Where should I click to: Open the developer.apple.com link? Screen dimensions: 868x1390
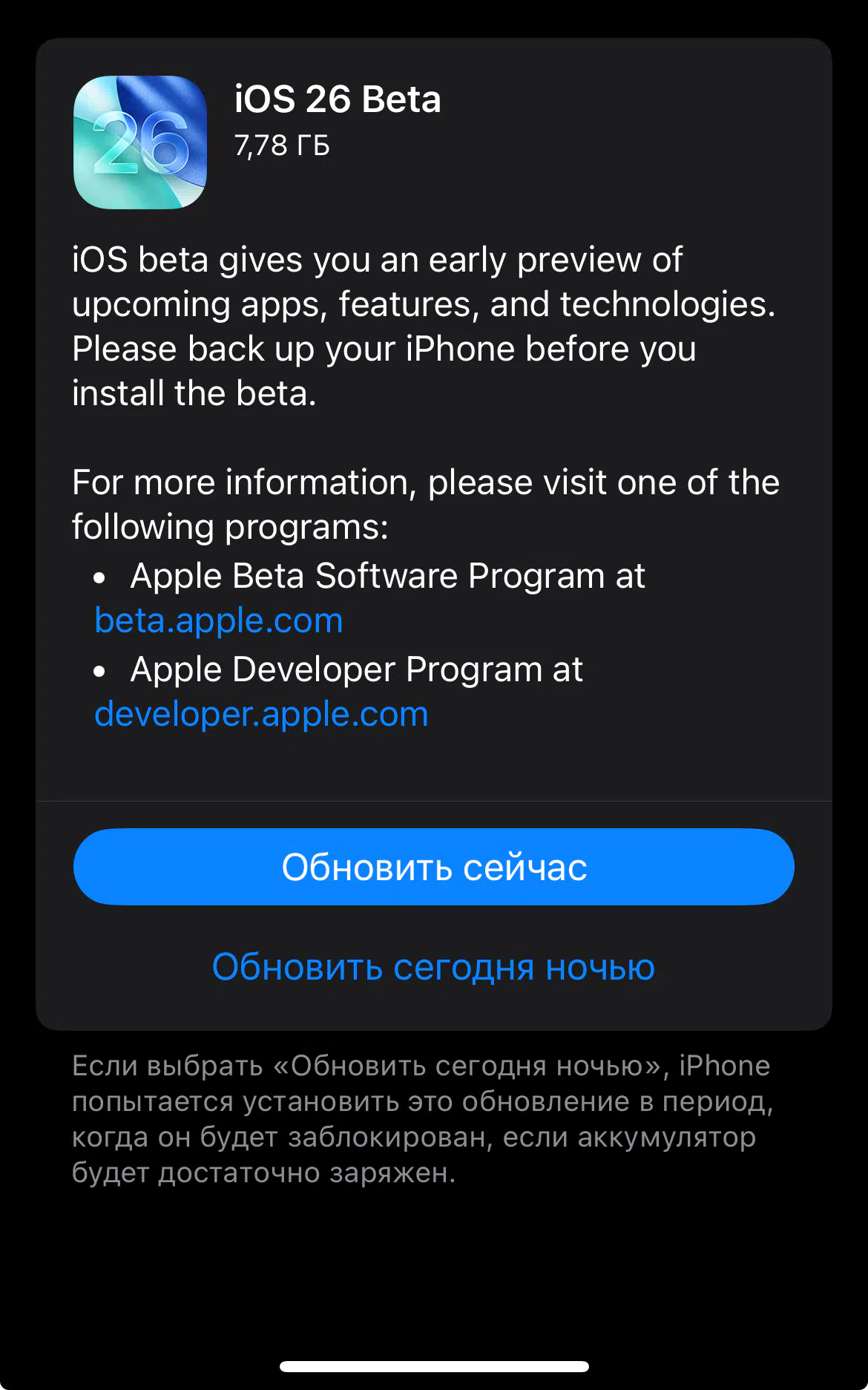click(x=261, y=714)
